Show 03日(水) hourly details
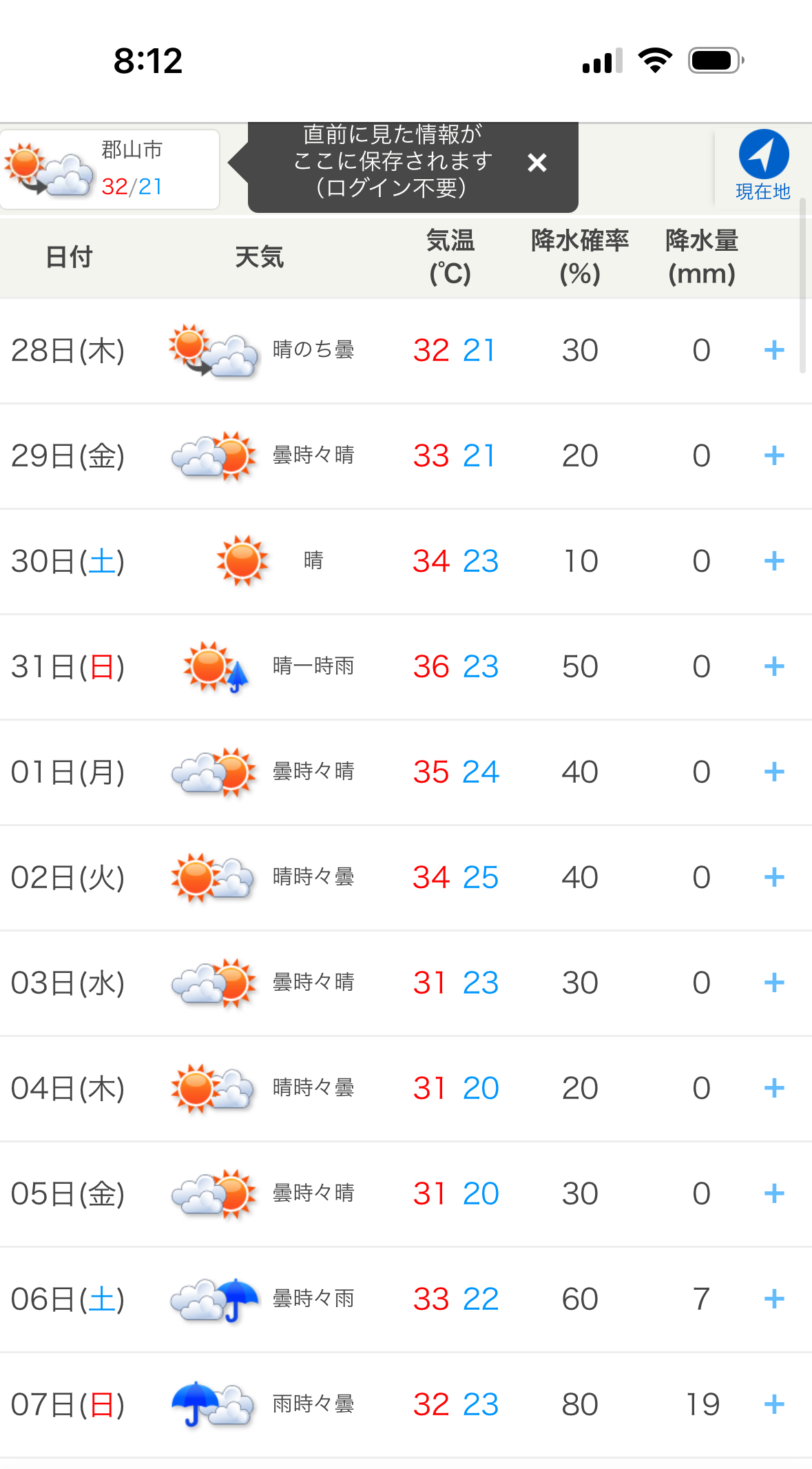This screenshot has height=1469, width=812. click(x=774, y=983)
